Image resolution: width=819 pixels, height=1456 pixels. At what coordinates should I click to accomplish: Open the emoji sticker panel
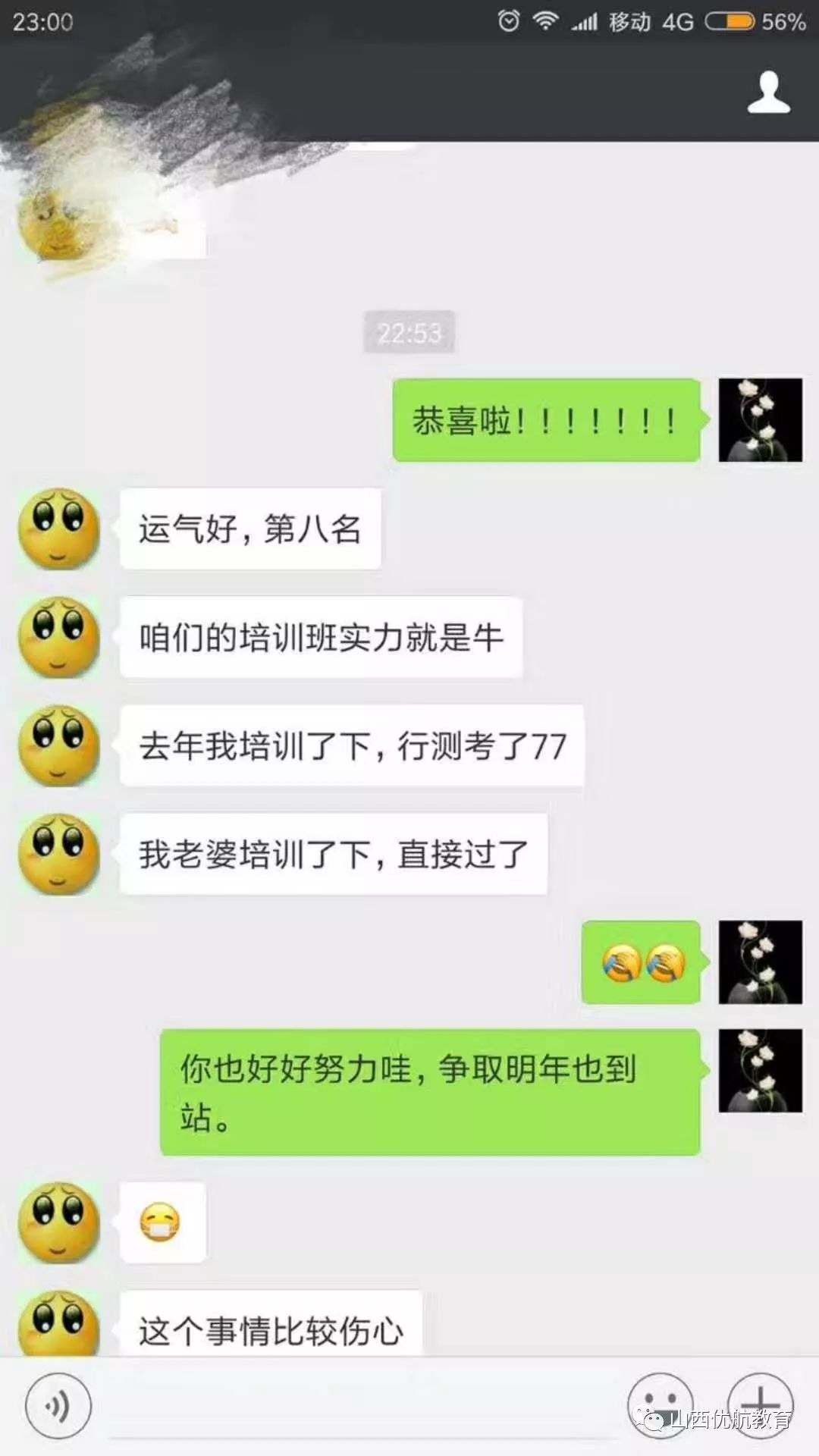660,1406
